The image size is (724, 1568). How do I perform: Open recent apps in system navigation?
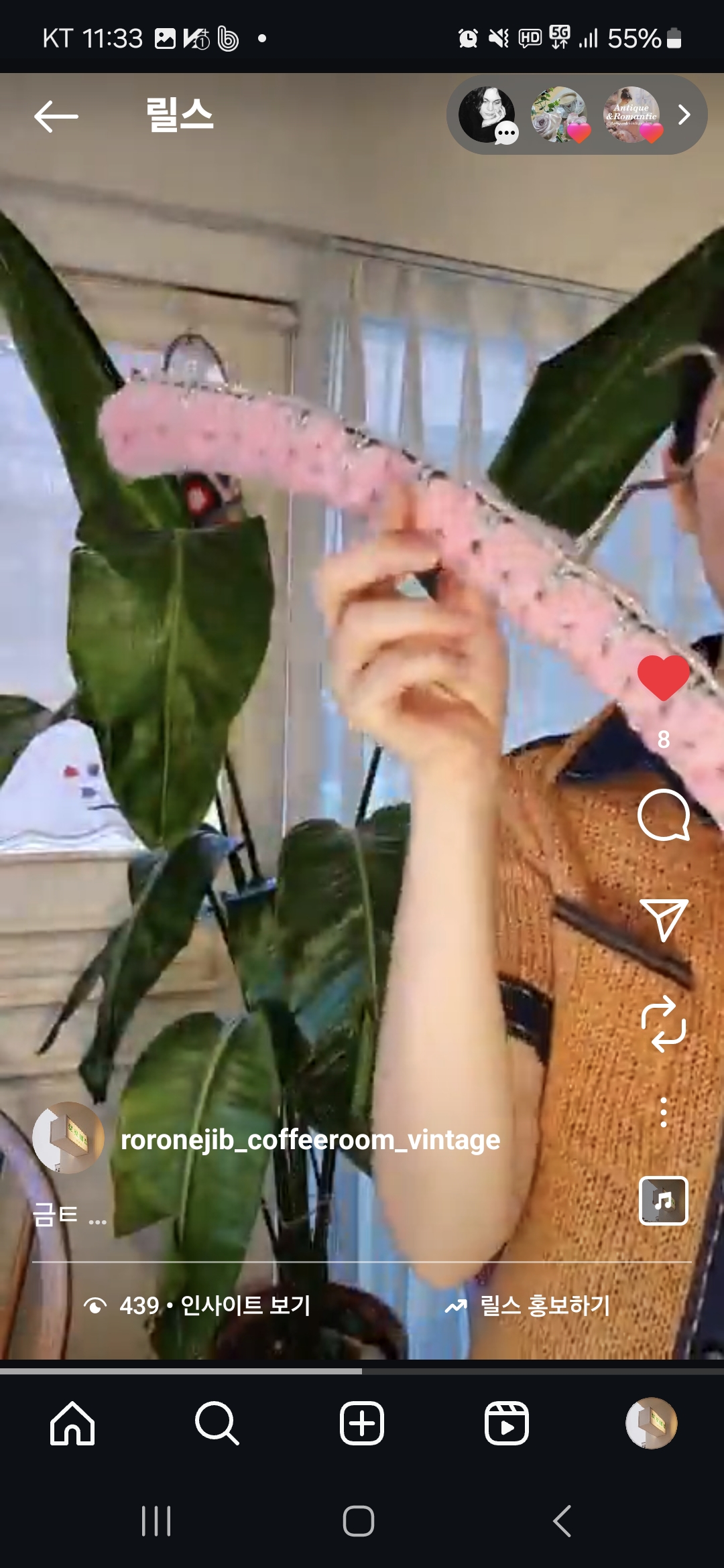[x=156, y=1521]
